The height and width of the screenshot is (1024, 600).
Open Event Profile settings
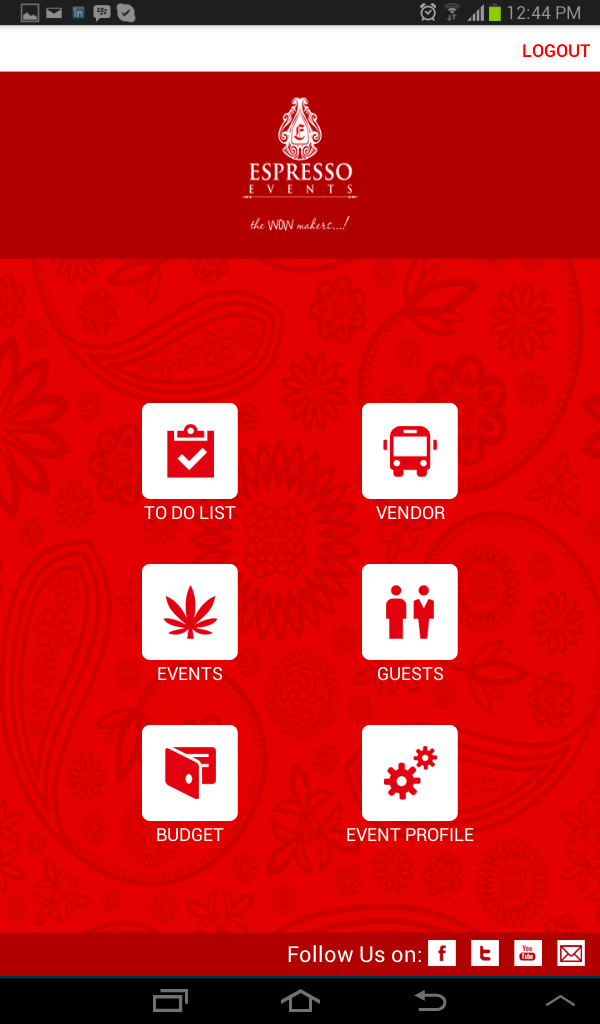(410, 773)
